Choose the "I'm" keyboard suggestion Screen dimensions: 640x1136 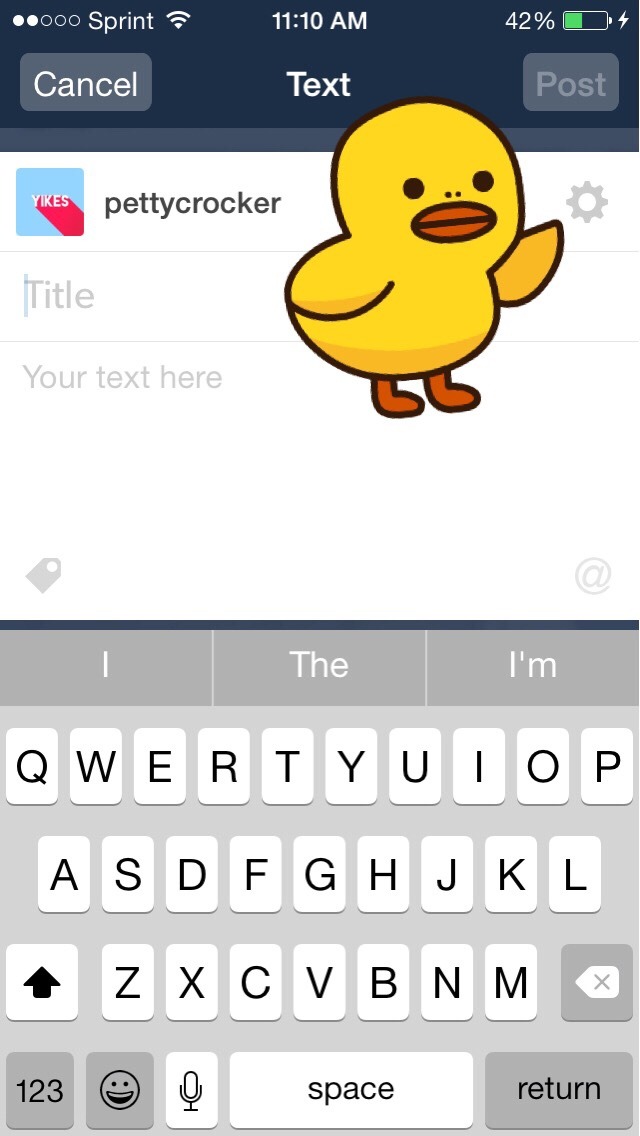[x=532, y=666]
